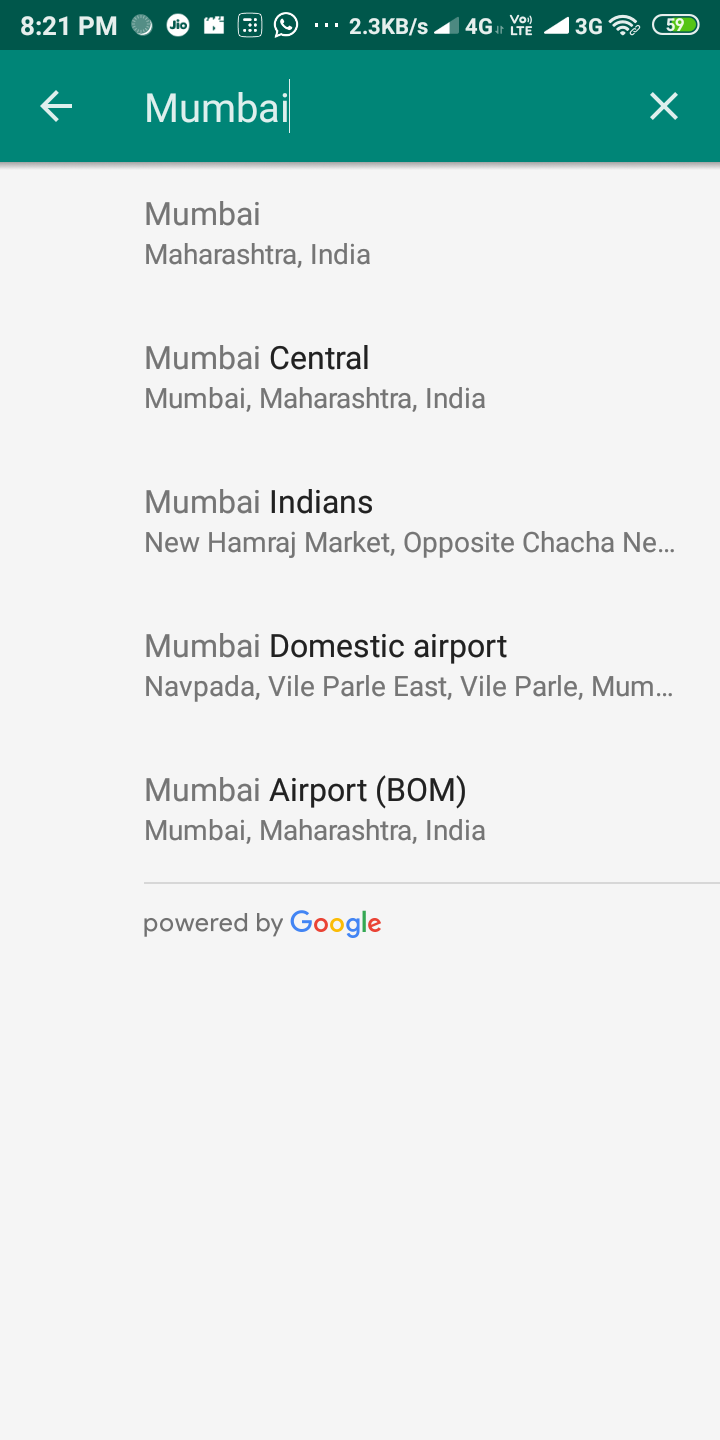720x1440 pixels.
Task: Tap the search field containing Mumbai
Action: (x=380, y=107)
